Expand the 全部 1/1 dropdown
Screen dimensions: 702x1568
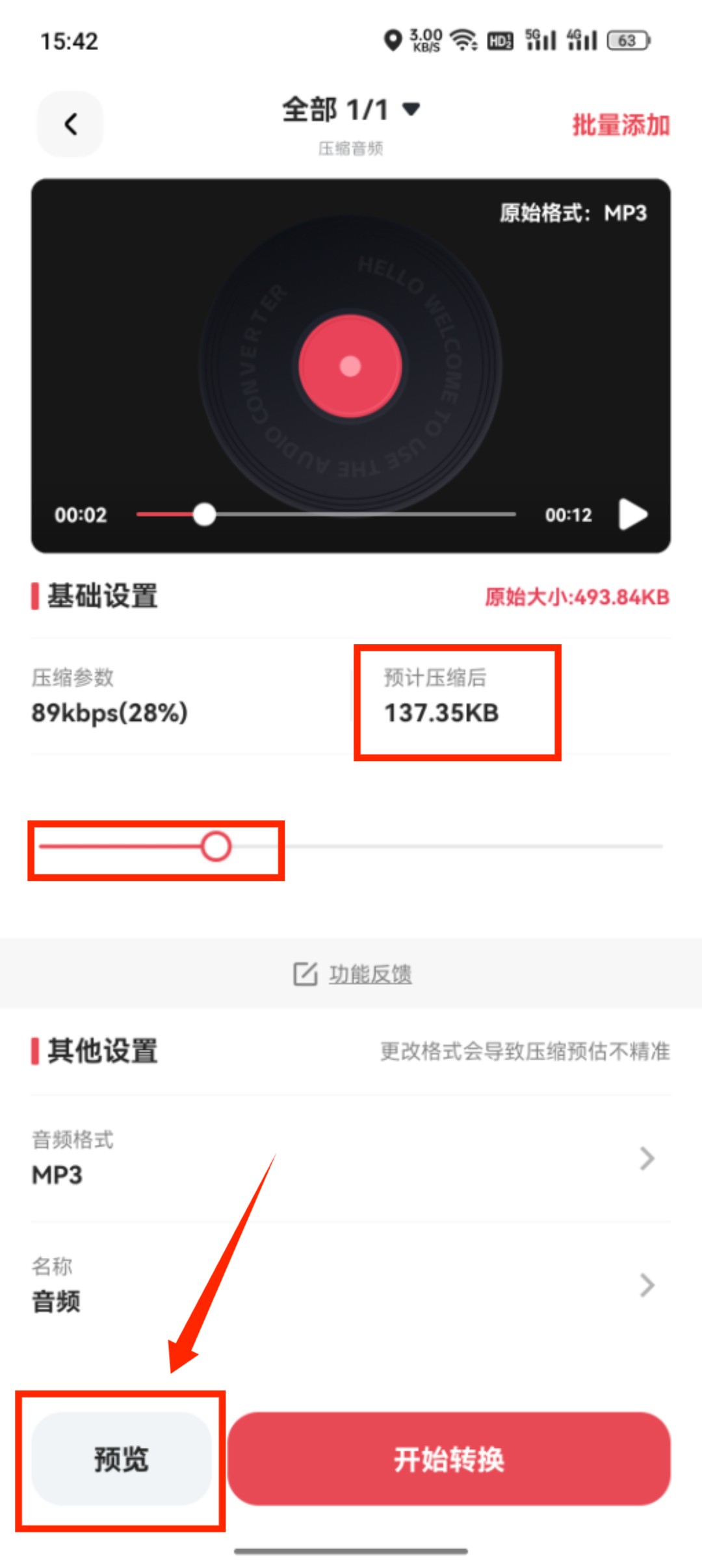(x=351, y=109)
